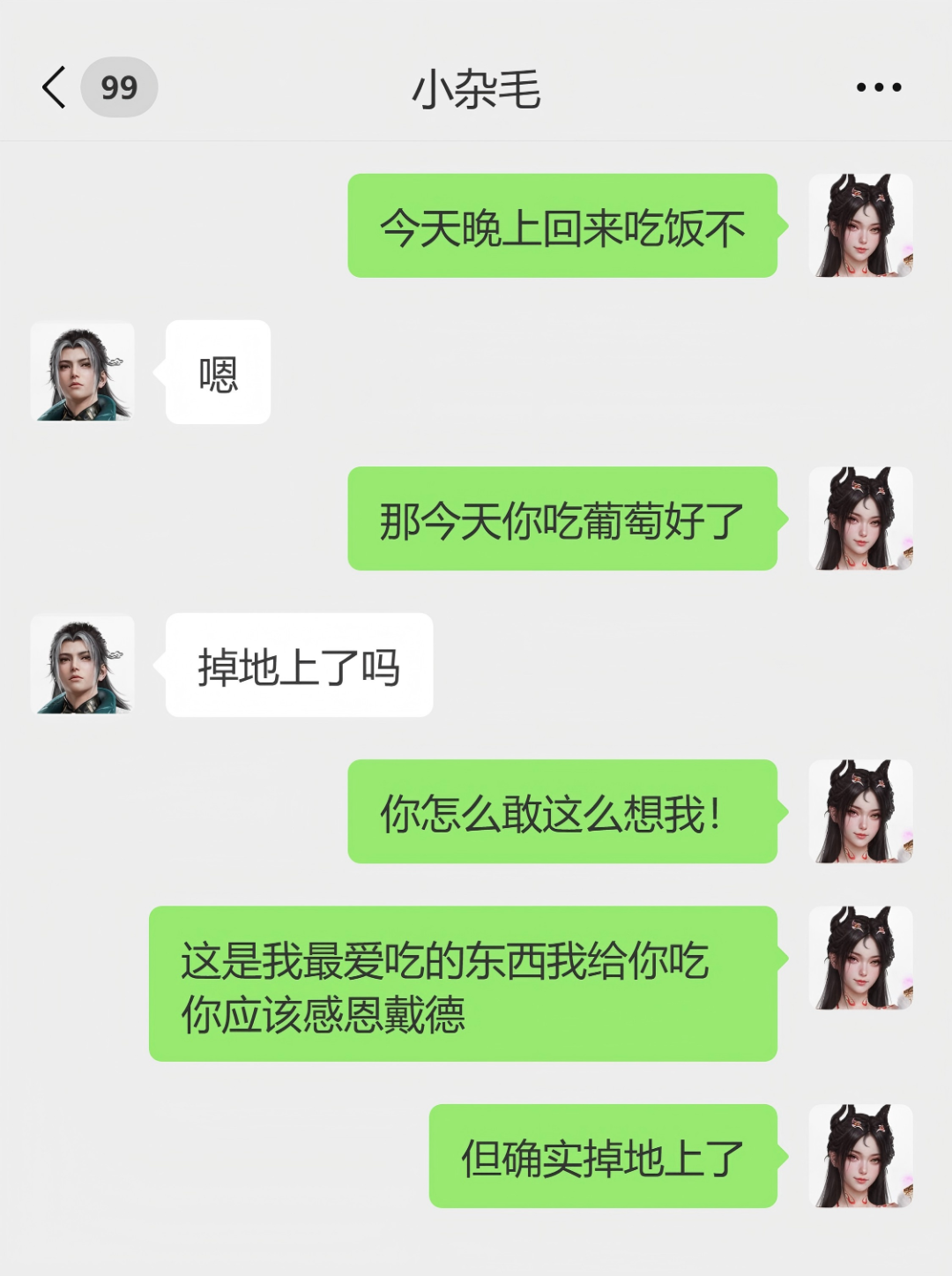This screenshot has height=1276, width=952.
Task: Tap sender avatar next to 但确实掉地上了
Action: tap(860, 1155)
